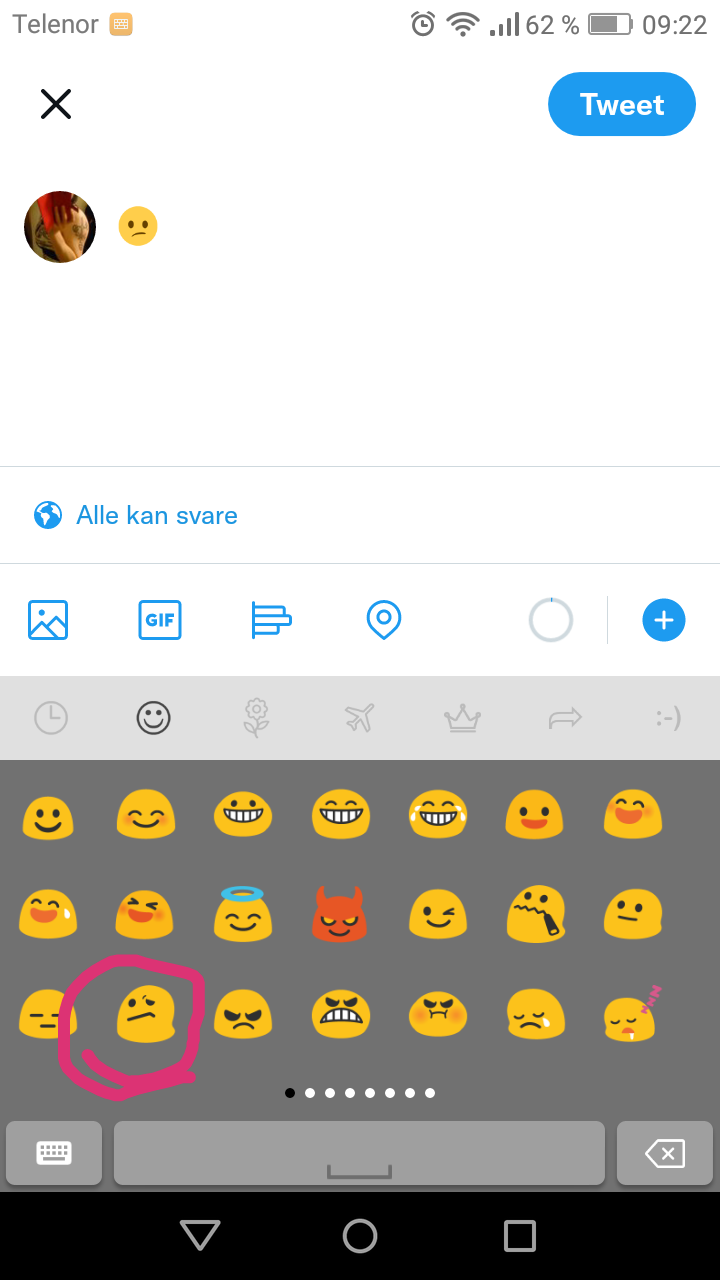Image resolution: width=720 pixels, height=1280 pixels.
Task: Insert the circled confused face emoji
Action: [x=145, y=1014]
